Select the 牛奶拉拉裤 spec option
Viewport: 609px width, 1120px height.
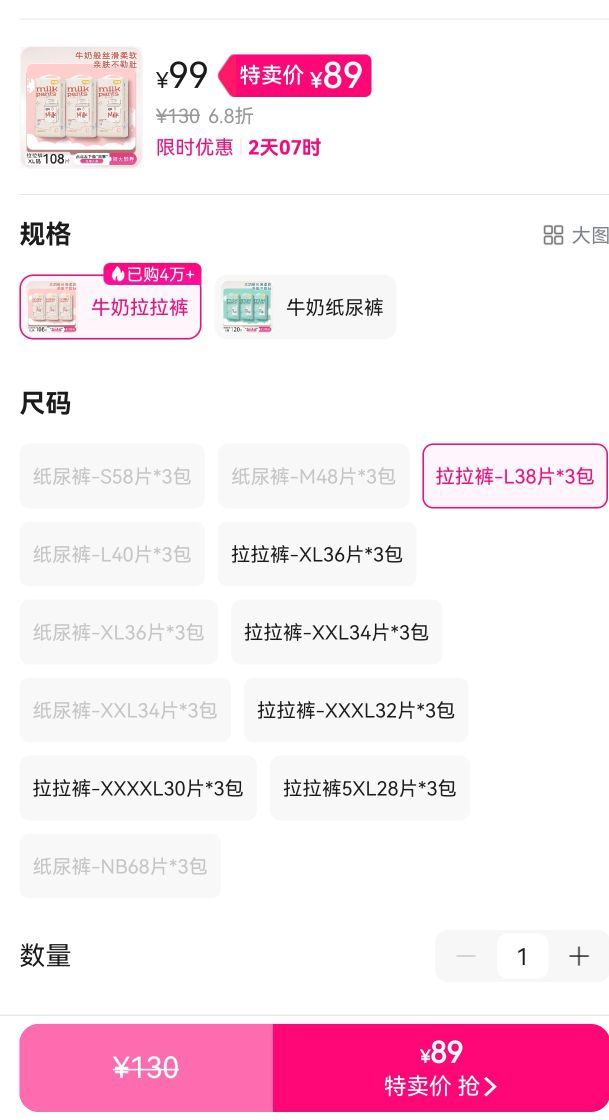(110, 307)
